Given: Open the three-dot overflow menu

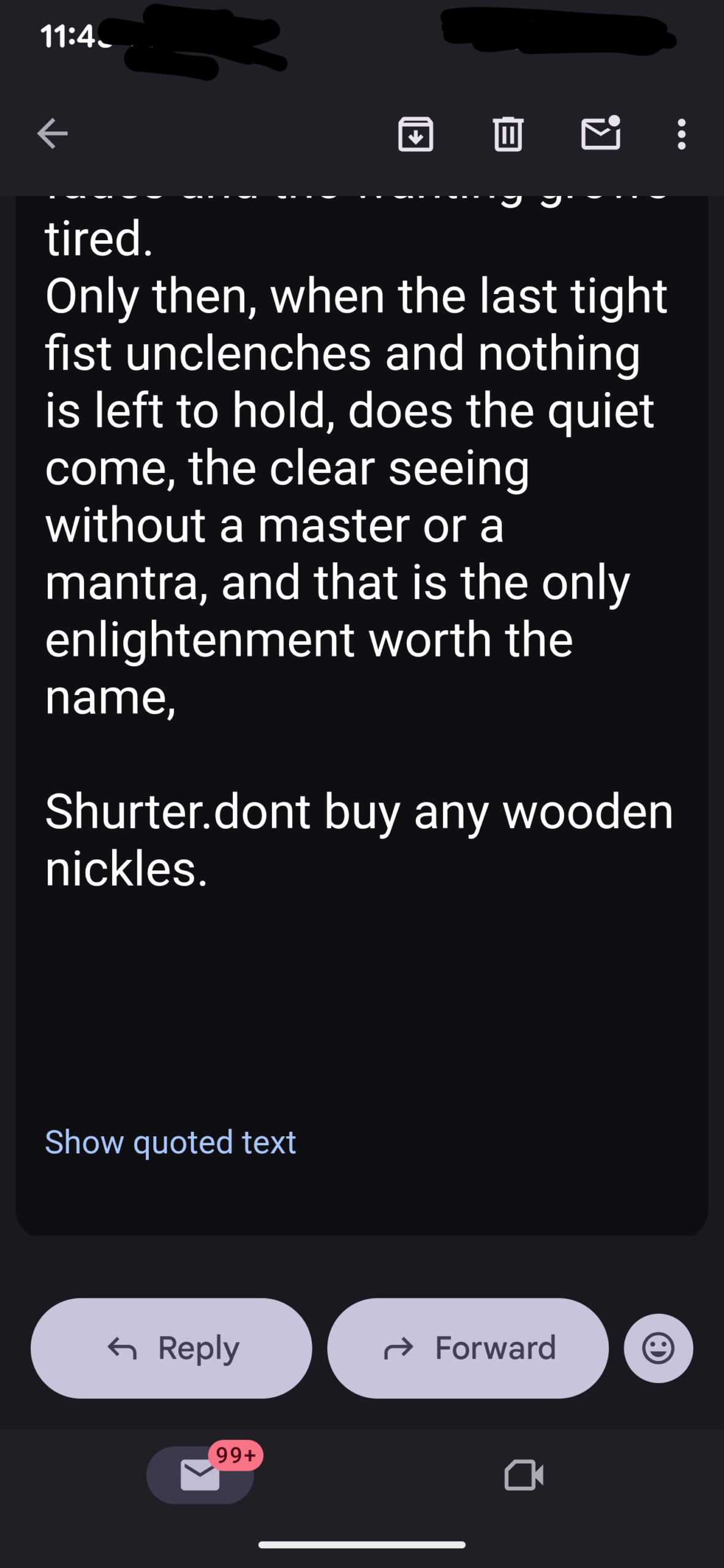Looking at the screenshot, I should coord(681,134).
